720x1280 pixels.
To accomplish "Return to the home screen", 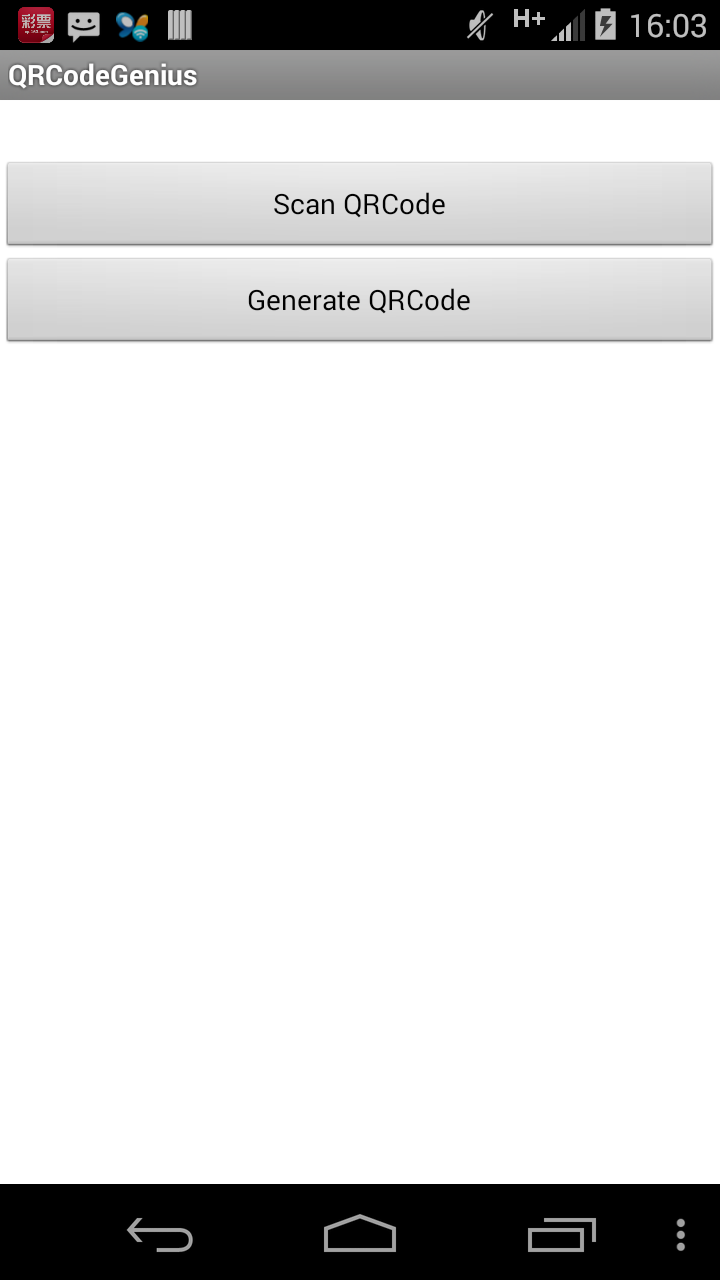I will coord(360,1234).
